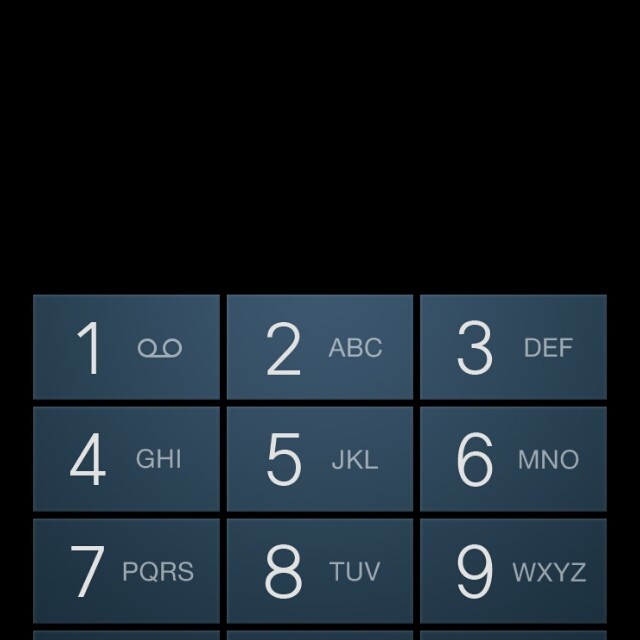Enter digit 5 JKL
This screenshot has height=640, width=640.
coord(320,459)
